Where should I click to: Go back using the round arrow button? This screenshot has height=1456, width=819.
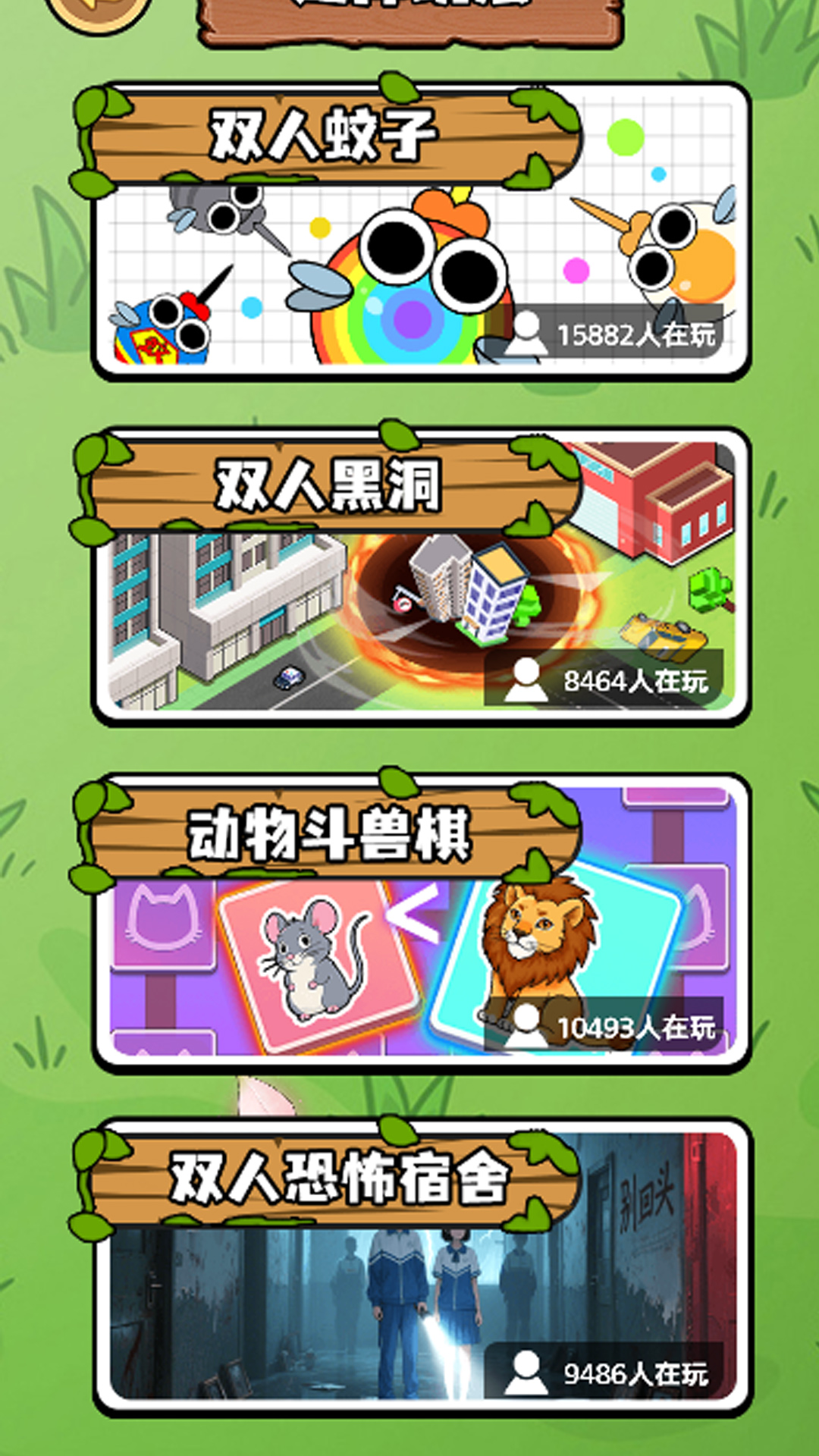pos(99,9)
